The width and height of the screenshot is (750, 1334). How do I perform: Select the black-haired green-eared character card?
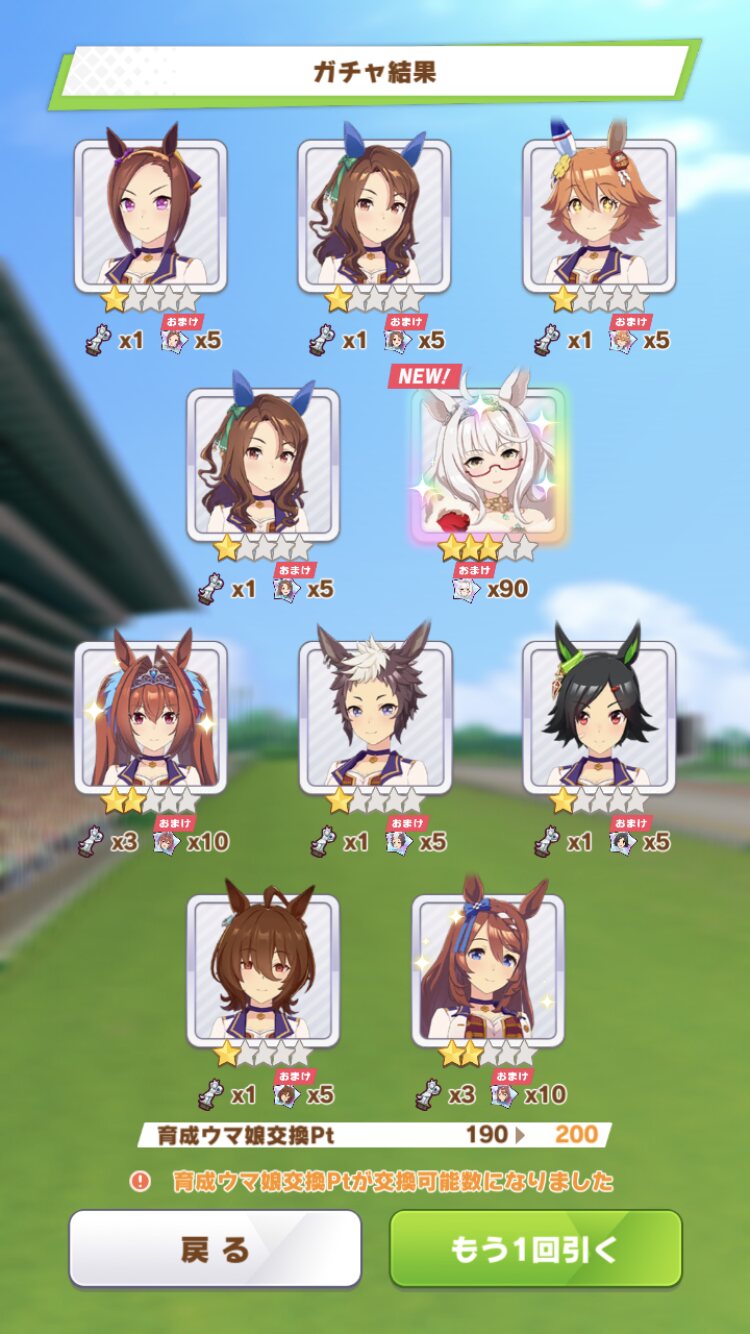click(598, 718)
